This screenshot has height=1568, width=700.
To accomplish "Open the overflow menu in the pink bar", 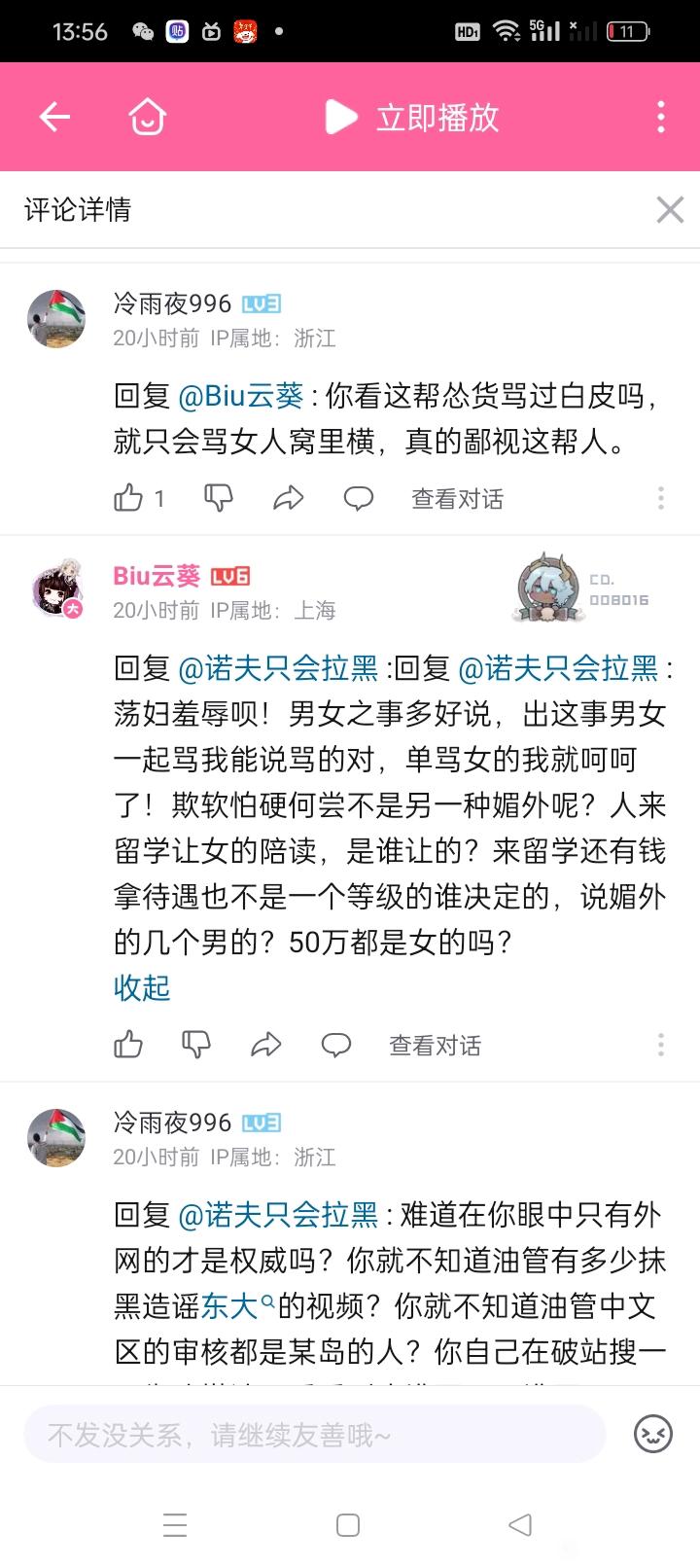I will tap(661, 118).
